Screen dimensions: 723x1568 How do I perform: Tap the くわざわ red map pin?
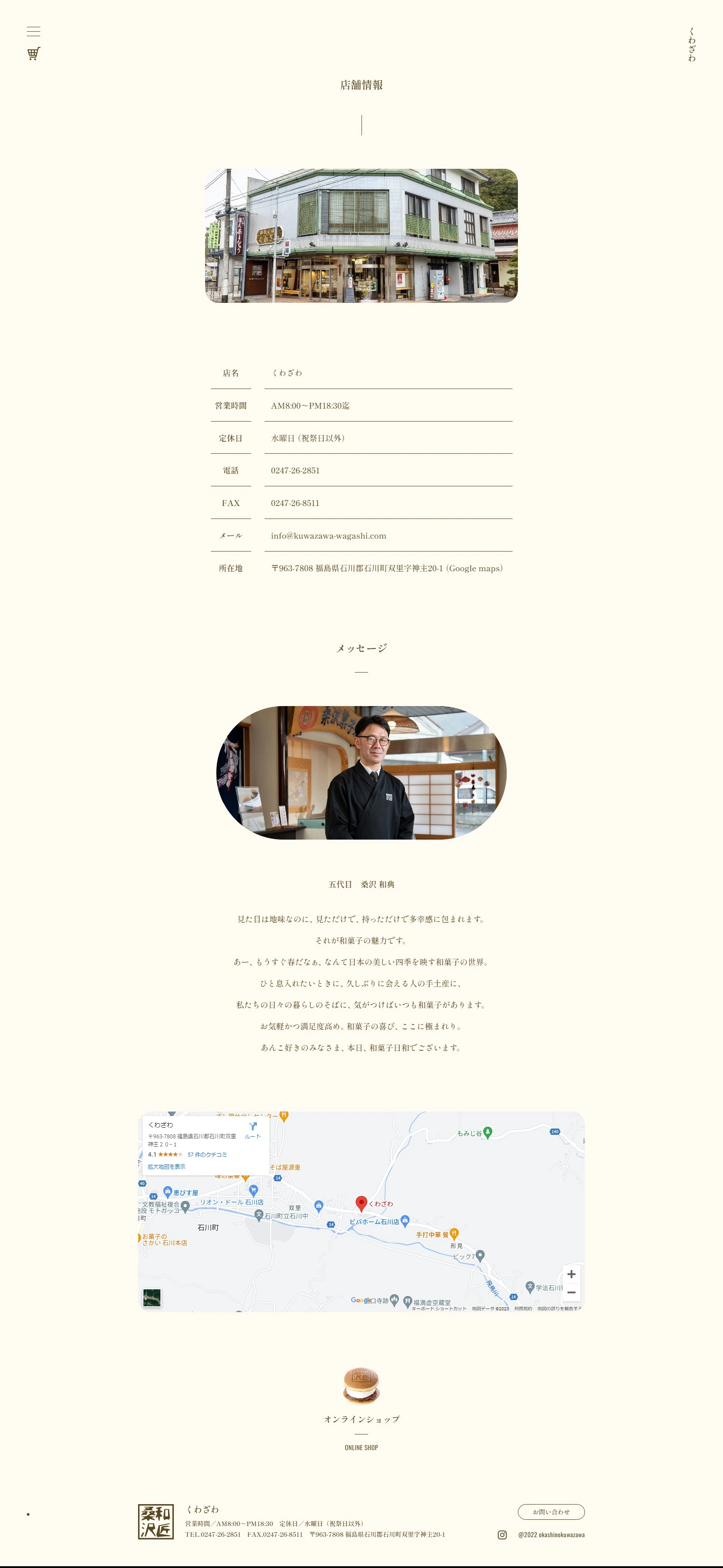361,1203
